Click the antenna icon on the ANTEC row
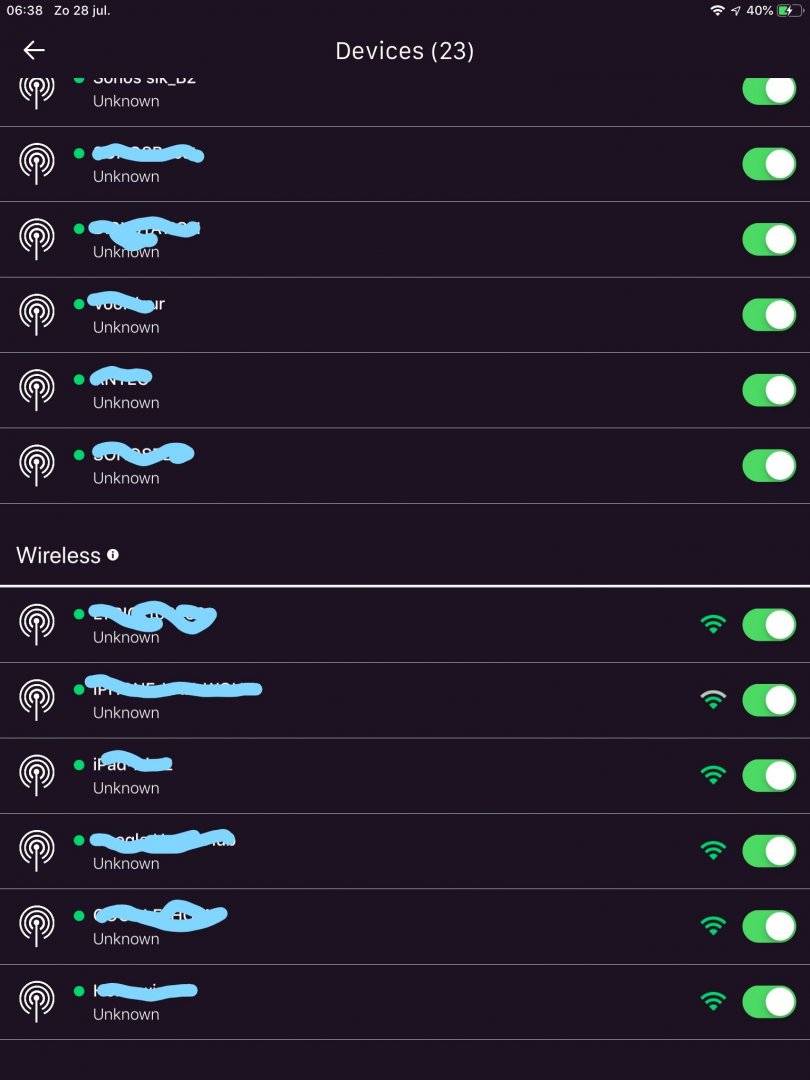This screenshot has height=1080, width=810. (x=37, y=390)
